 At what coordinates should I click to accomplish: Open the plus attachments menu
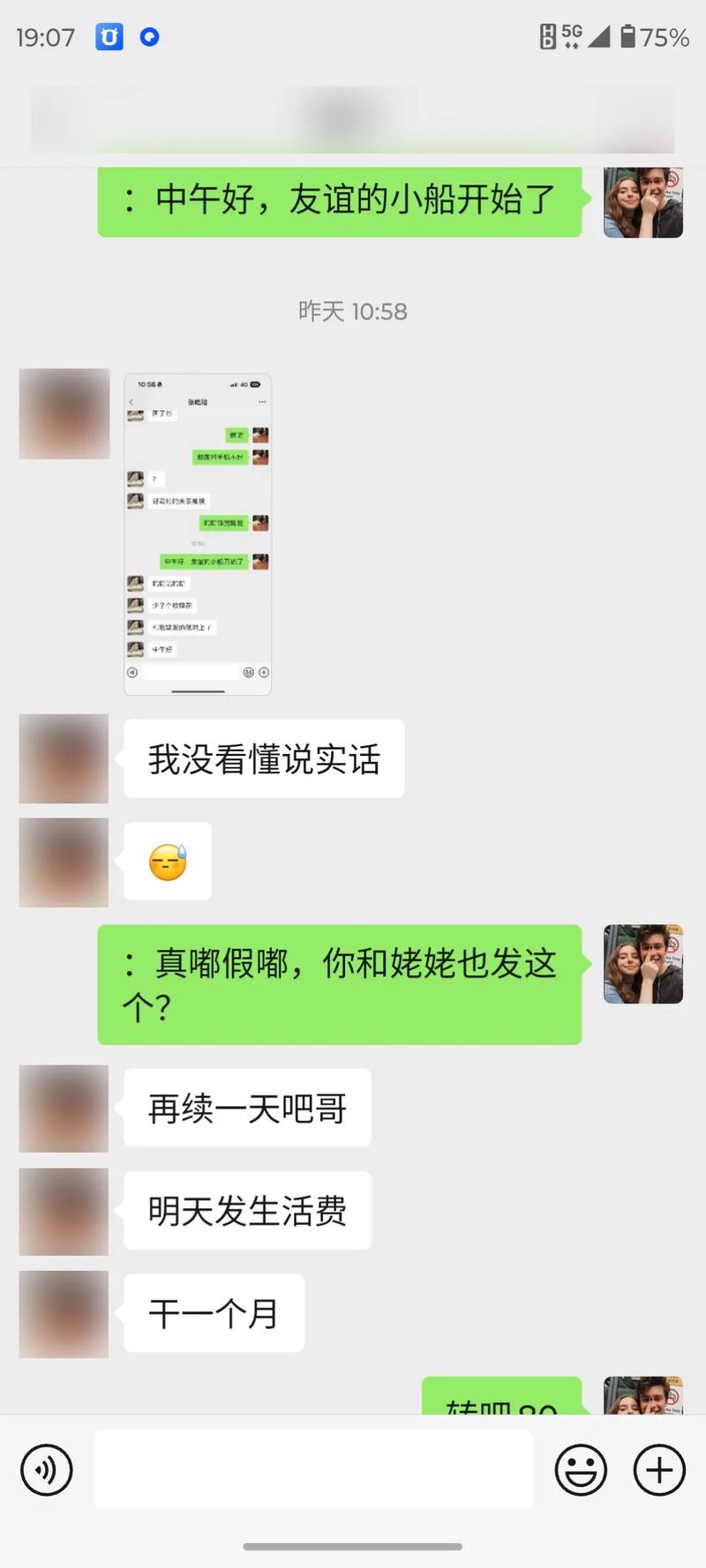(659, 1470)
